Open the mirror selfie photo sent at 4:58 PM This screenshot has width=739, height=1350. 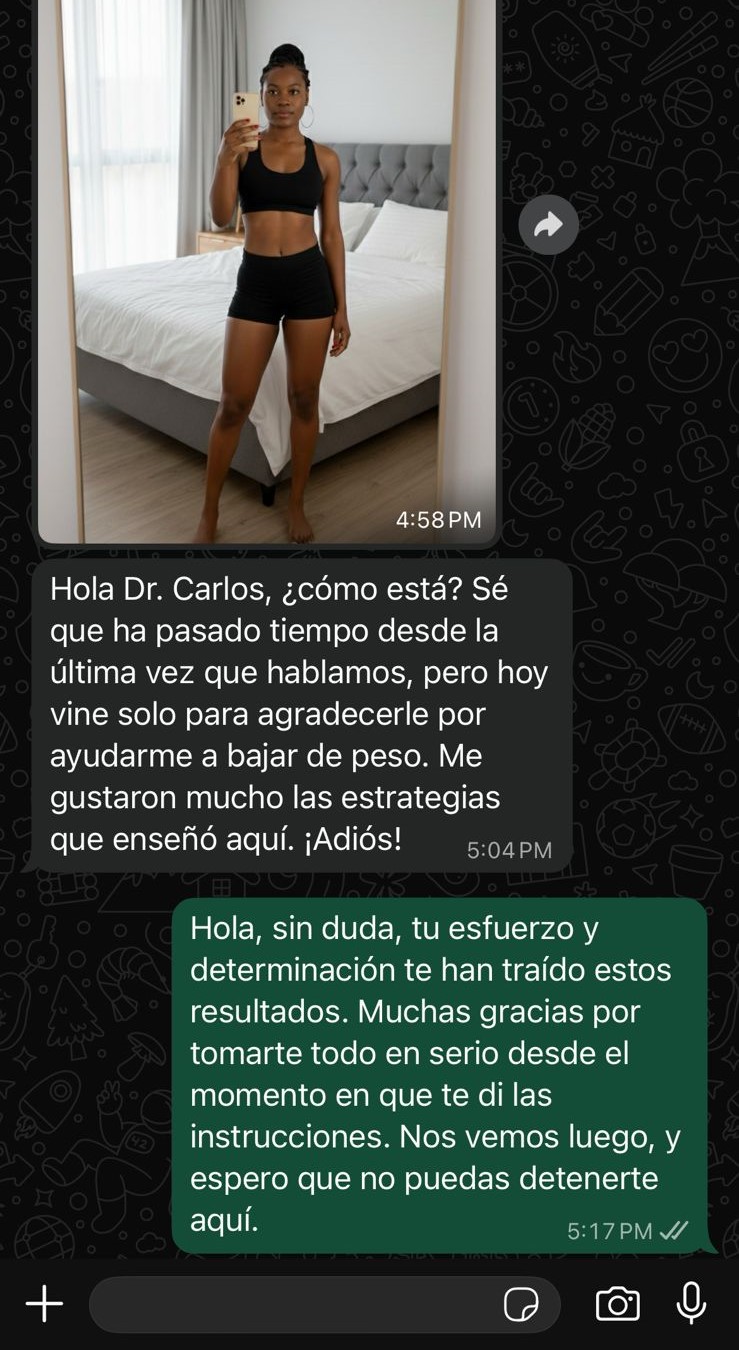[266, 270]
